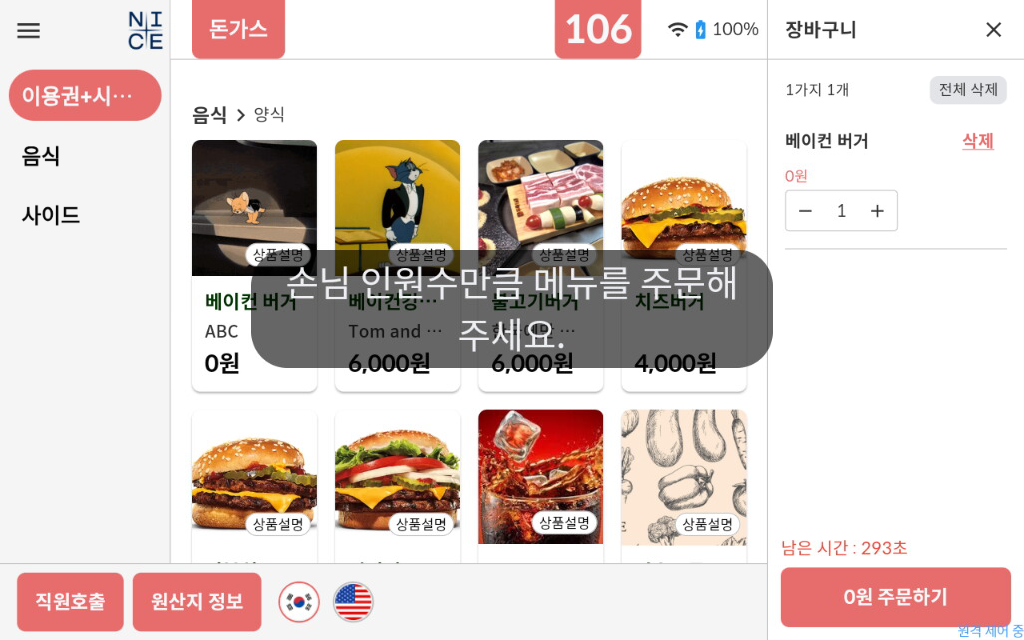Screen dimensions: 1024x640
Task: Open 원산지 정보 origin info
Action: pyautogui.click(x=197, y=602)
